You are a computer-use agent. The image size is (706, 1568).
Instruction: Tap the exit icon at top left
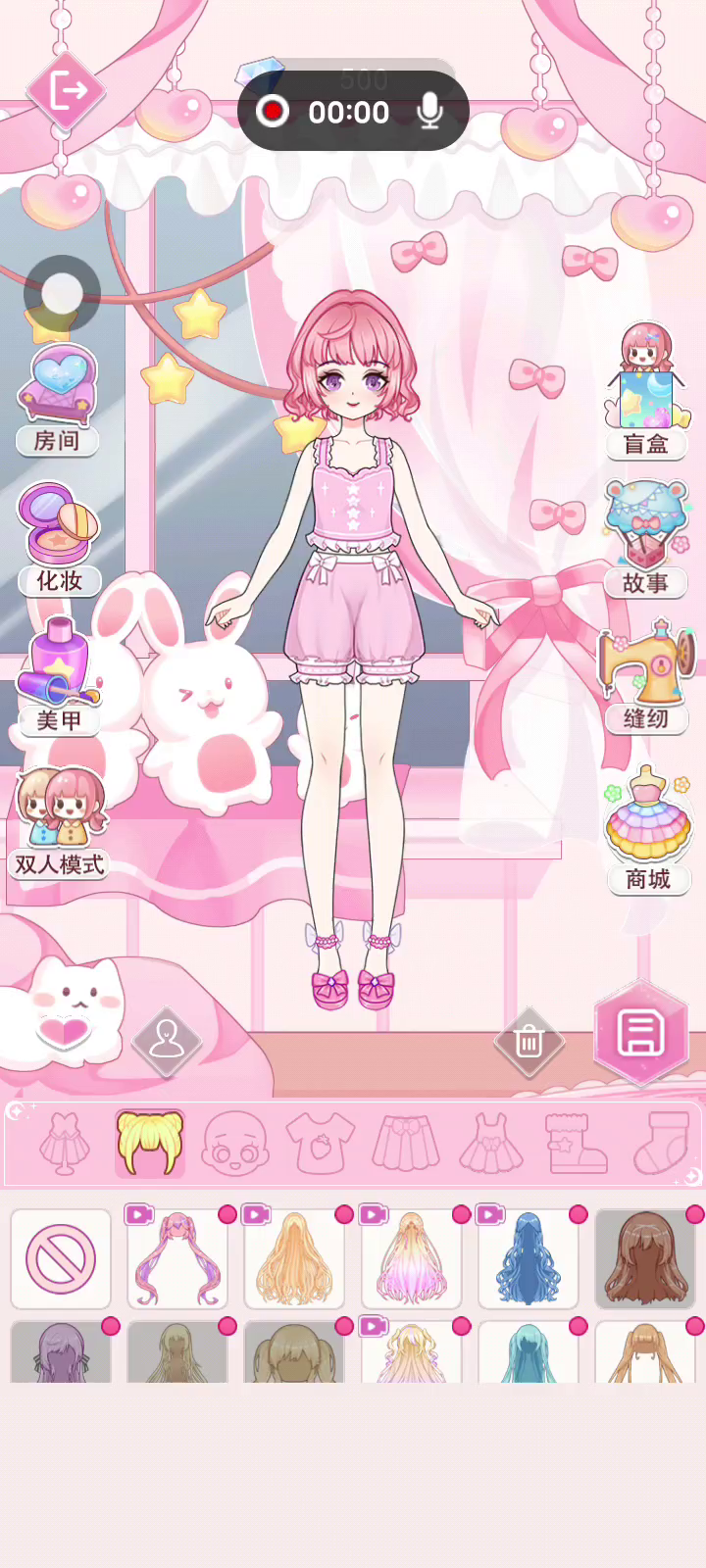66,91
